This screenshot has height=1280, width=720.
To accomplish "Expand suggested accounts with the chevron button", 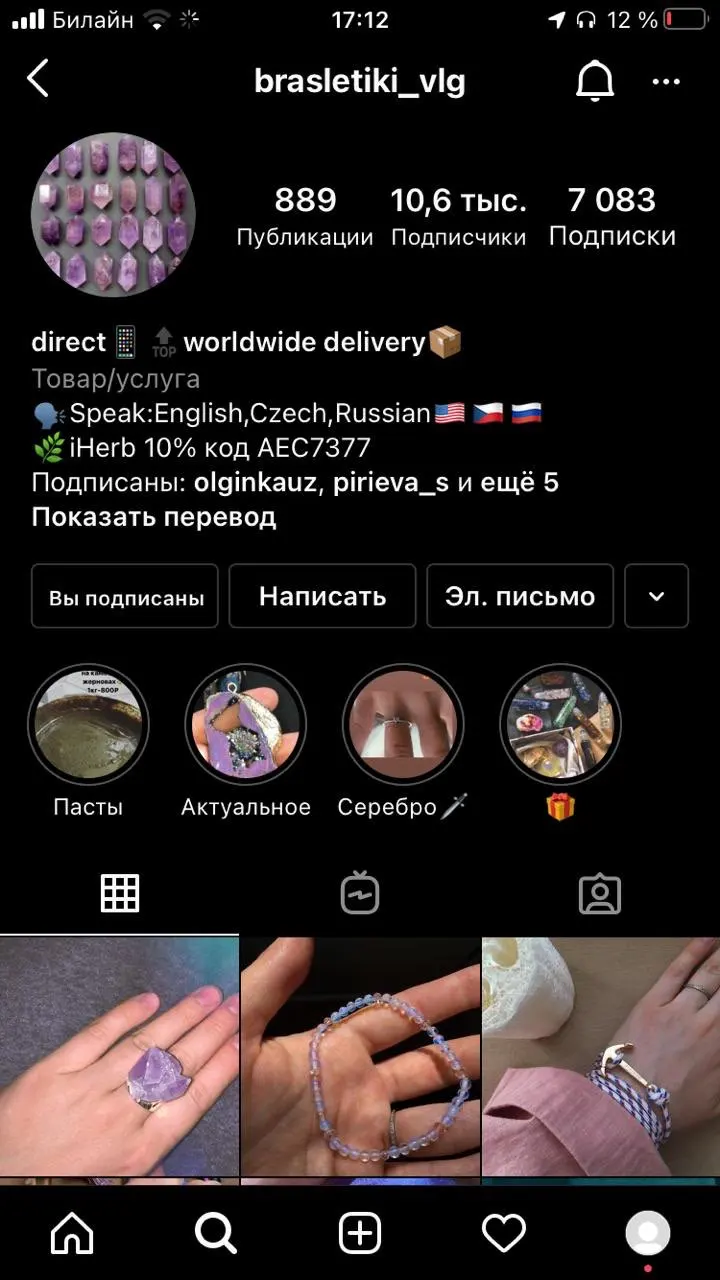I will [656, 597].
